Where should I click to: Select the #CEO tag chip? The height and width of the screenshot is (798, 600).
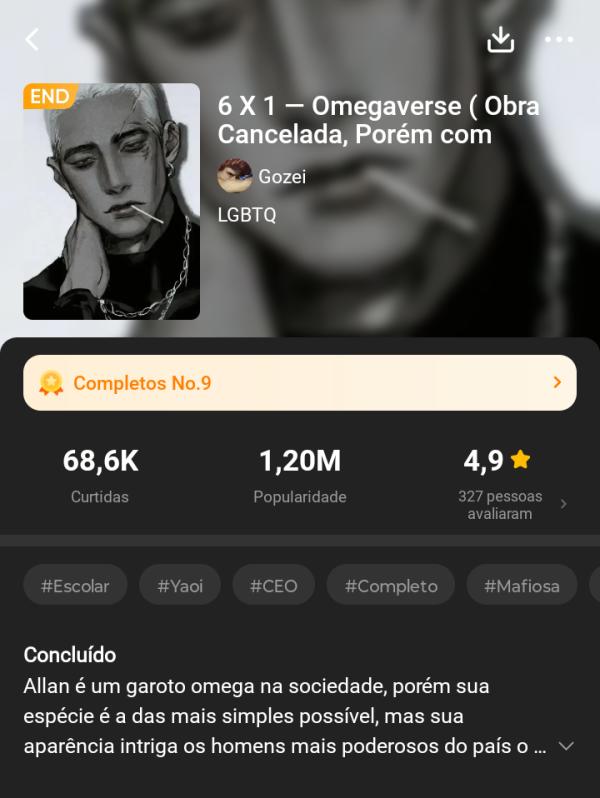274,586
